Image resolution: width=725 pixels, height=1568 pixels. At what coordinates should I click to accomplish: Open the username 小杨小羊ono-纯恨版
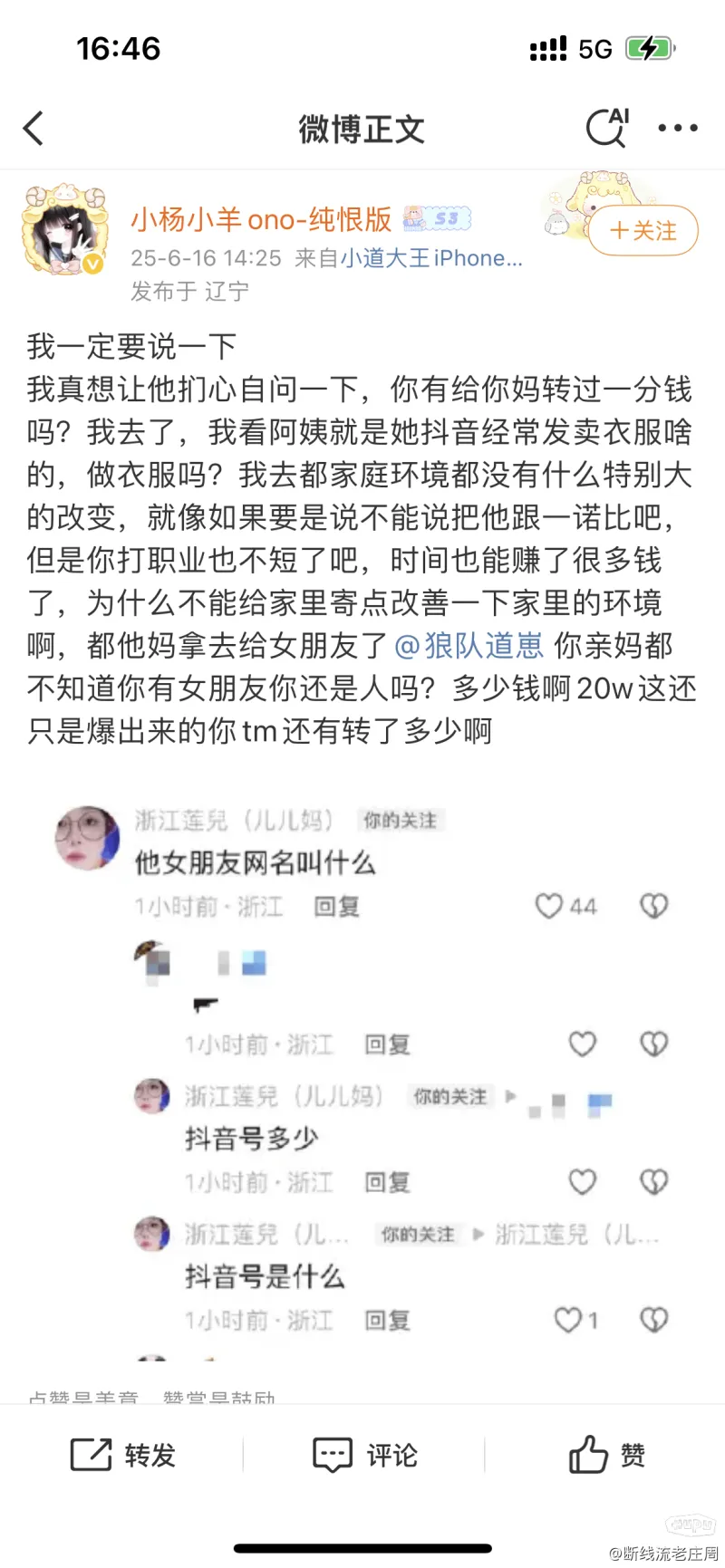(261, 219)
